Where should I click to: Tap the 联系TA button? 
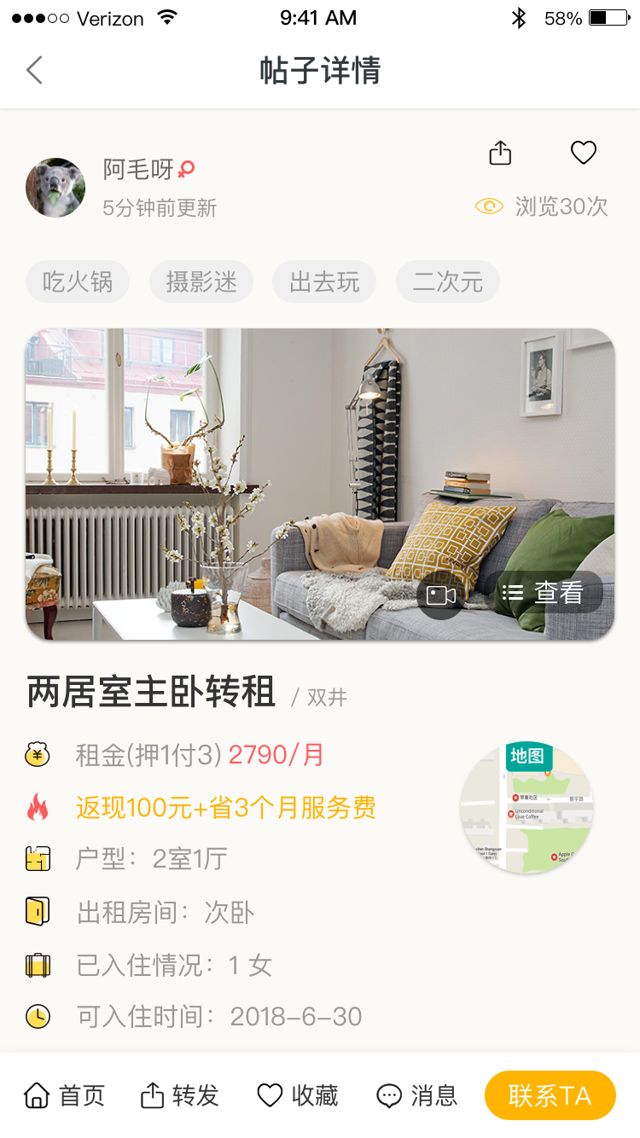(x=549, y=1095)
